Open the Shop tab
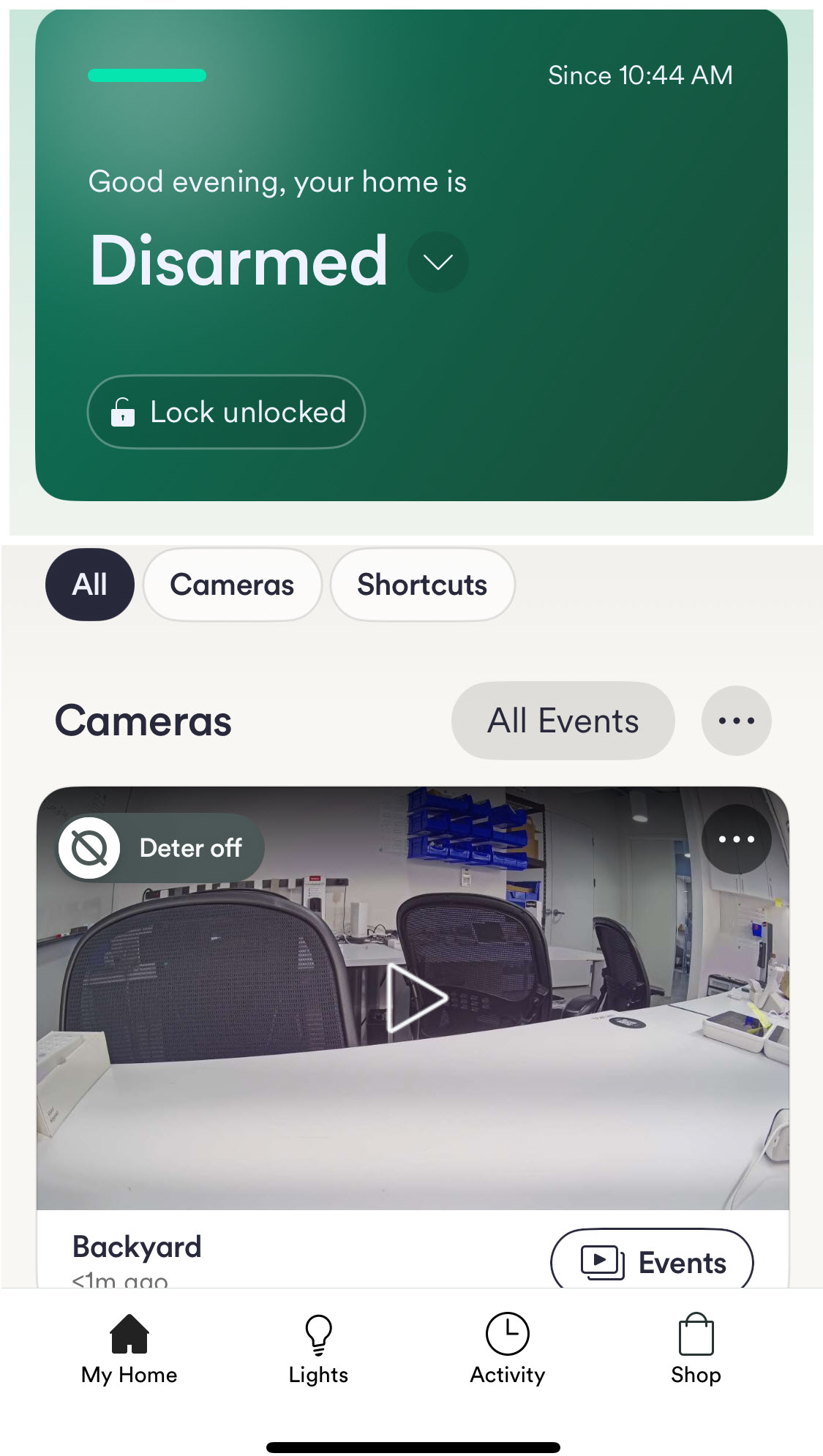This screenshot has width=823, height=1456. [x=696, y=1348]
